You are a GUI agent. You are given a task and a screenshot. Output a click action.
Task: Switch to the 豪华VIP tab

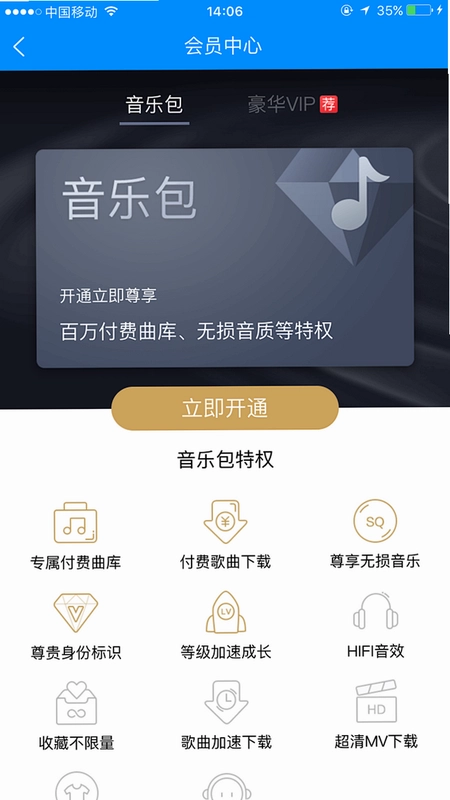pos(292,105)
